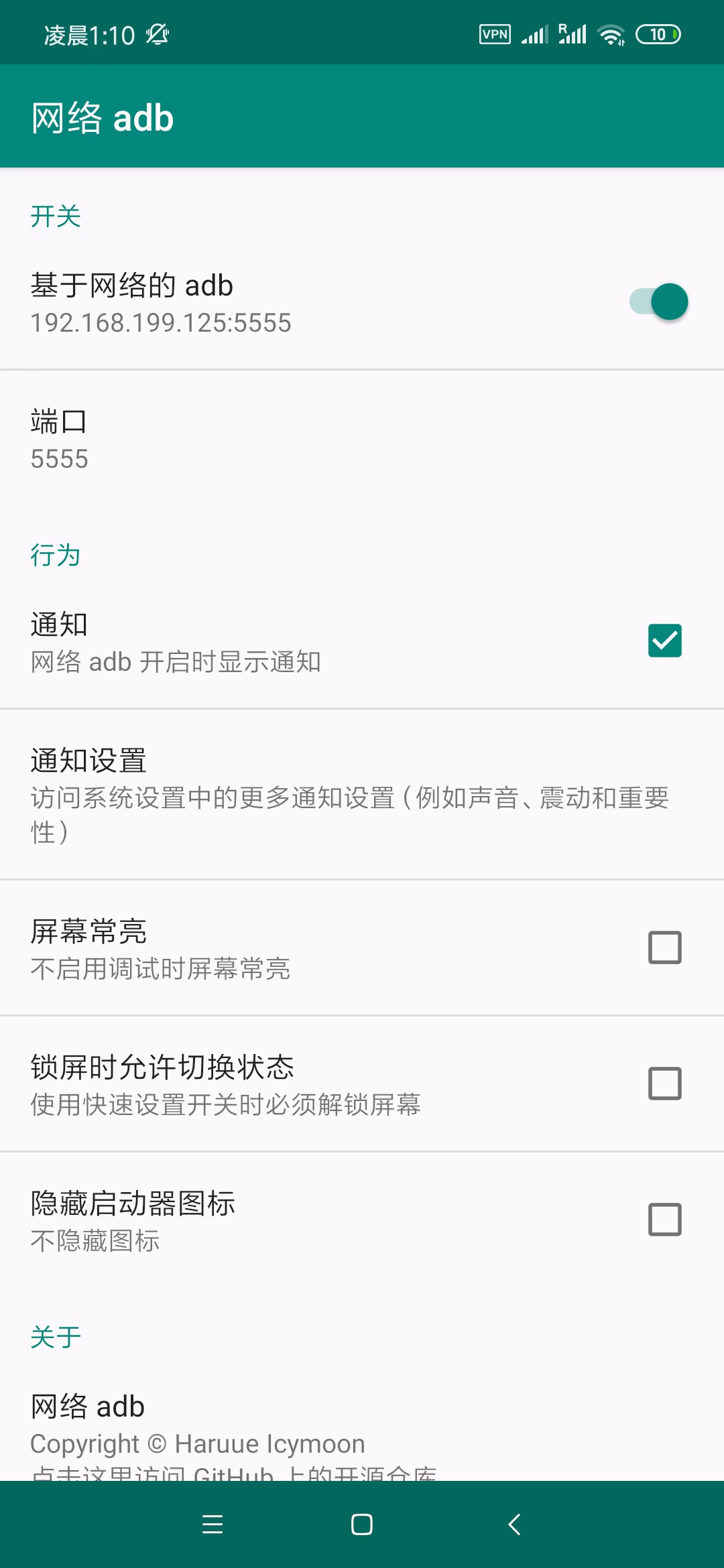Go to the home screen

point(362,1524)
